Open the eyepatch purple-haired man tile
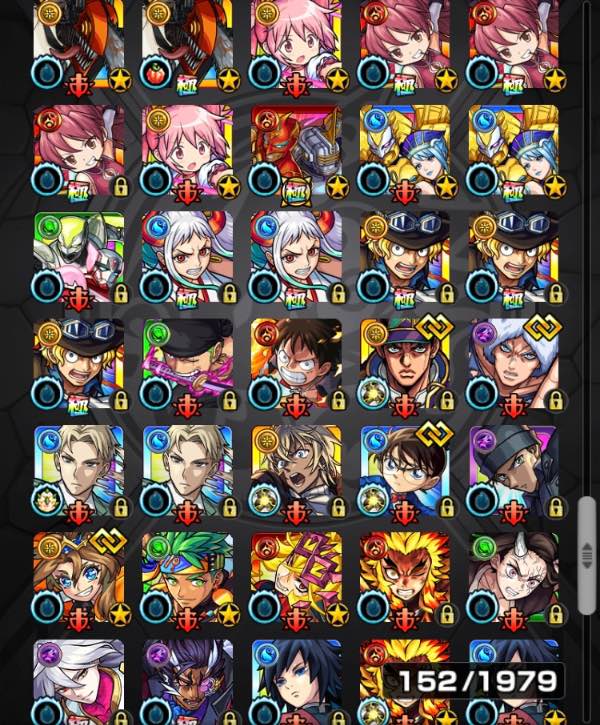Screen dimensions: 600x725 click(188, 682)
